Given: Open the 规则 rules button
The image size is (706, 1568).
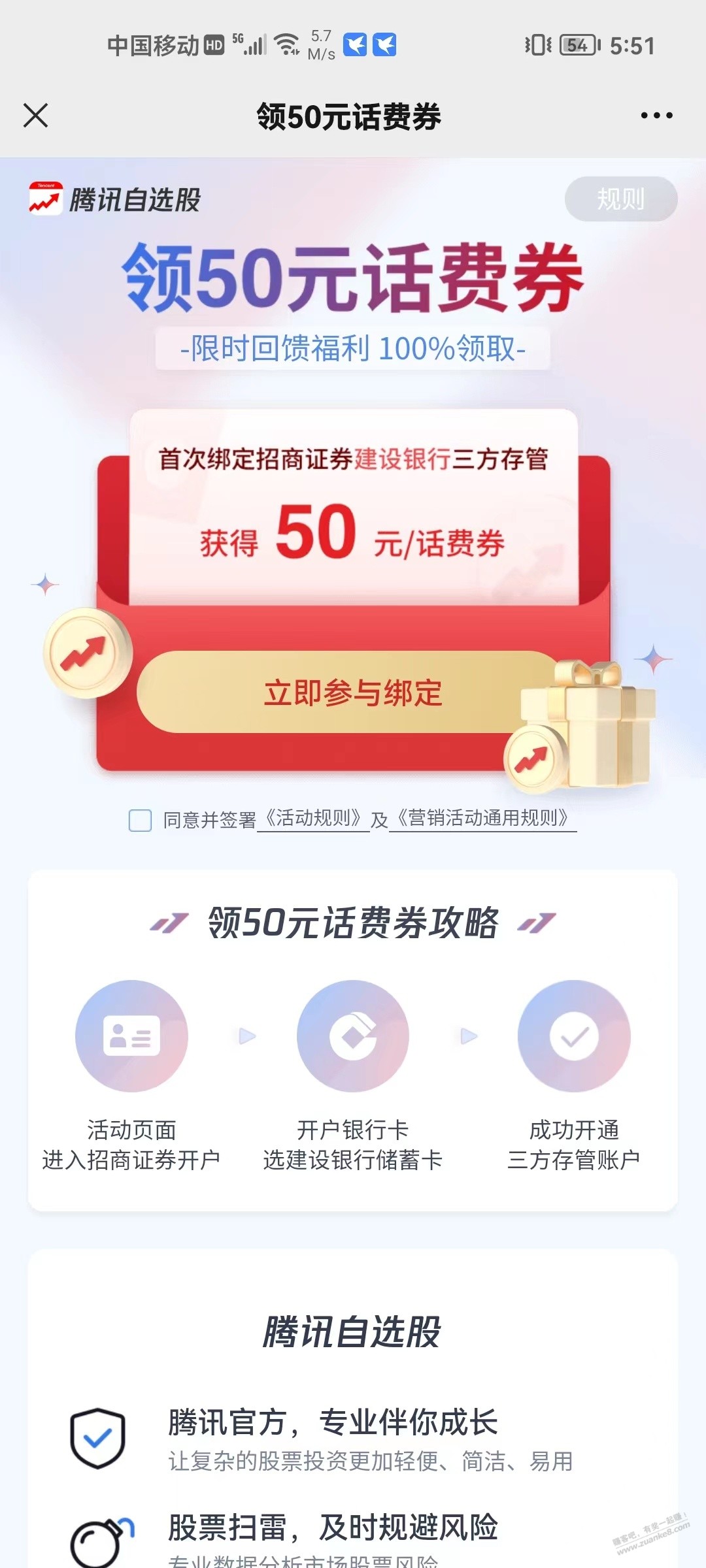Looking at the screenshot, I should tap(621, 199).
